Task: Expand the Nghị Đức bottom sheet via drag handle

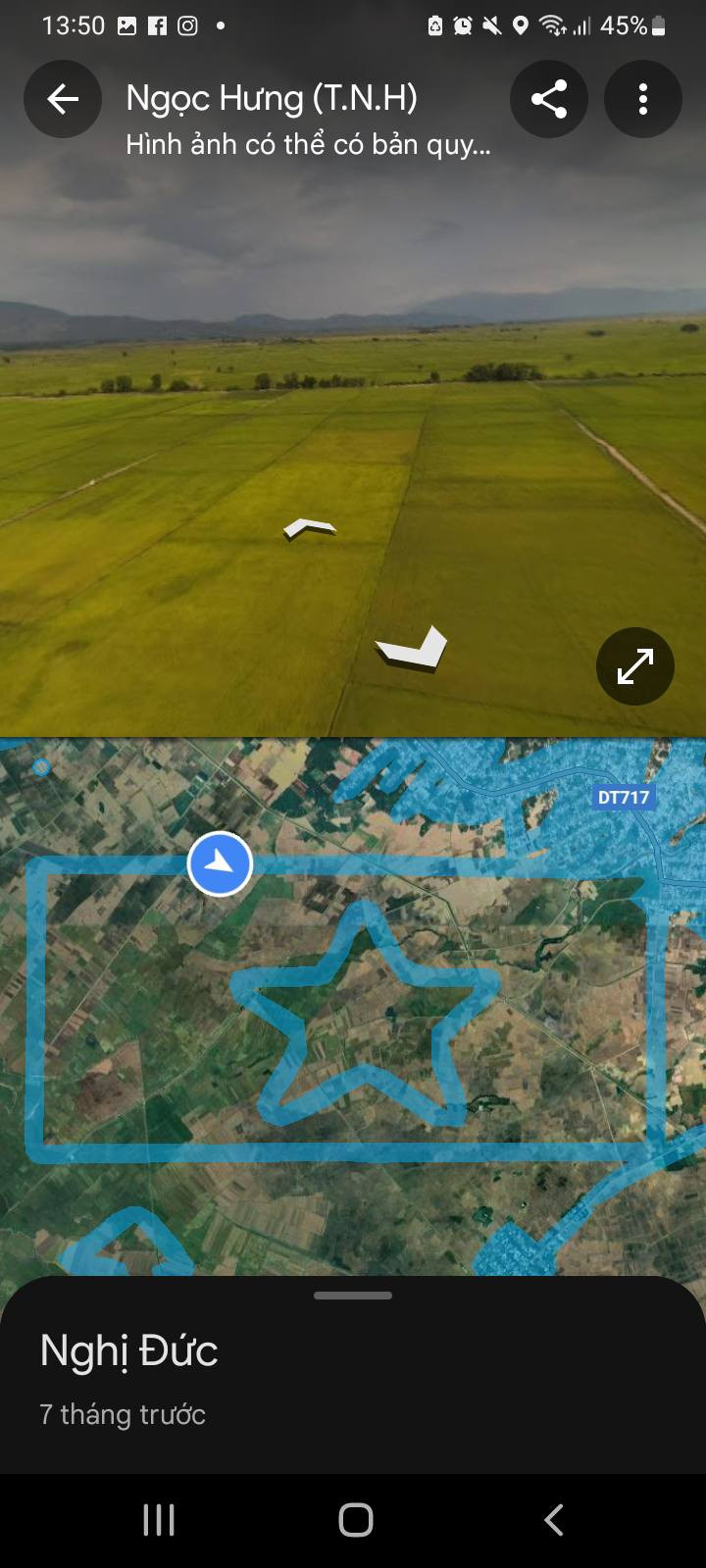Action: pos(352,1294)
